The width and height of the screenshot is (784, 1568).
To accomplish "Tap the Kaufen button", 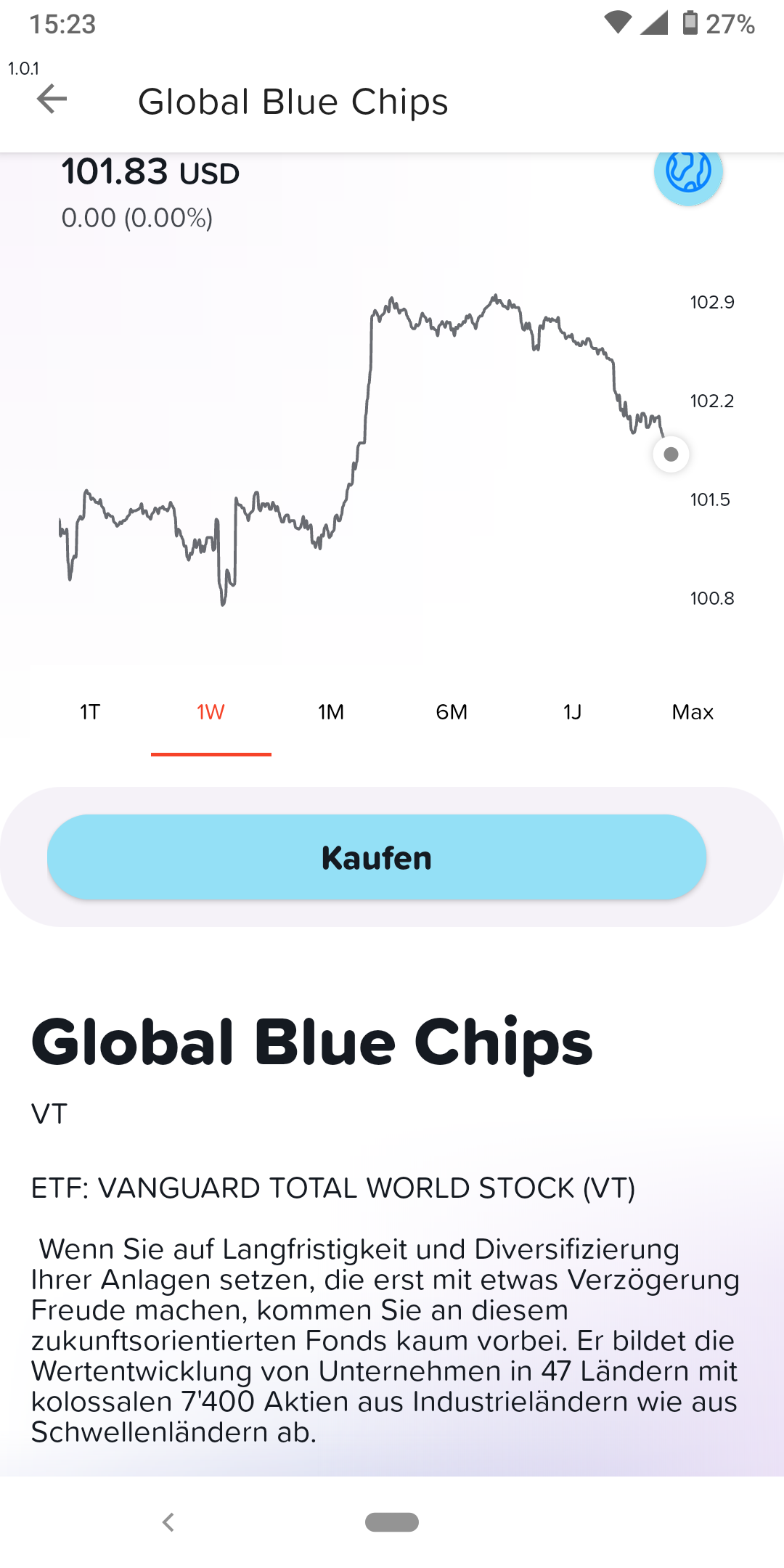I will click(377, 857).
